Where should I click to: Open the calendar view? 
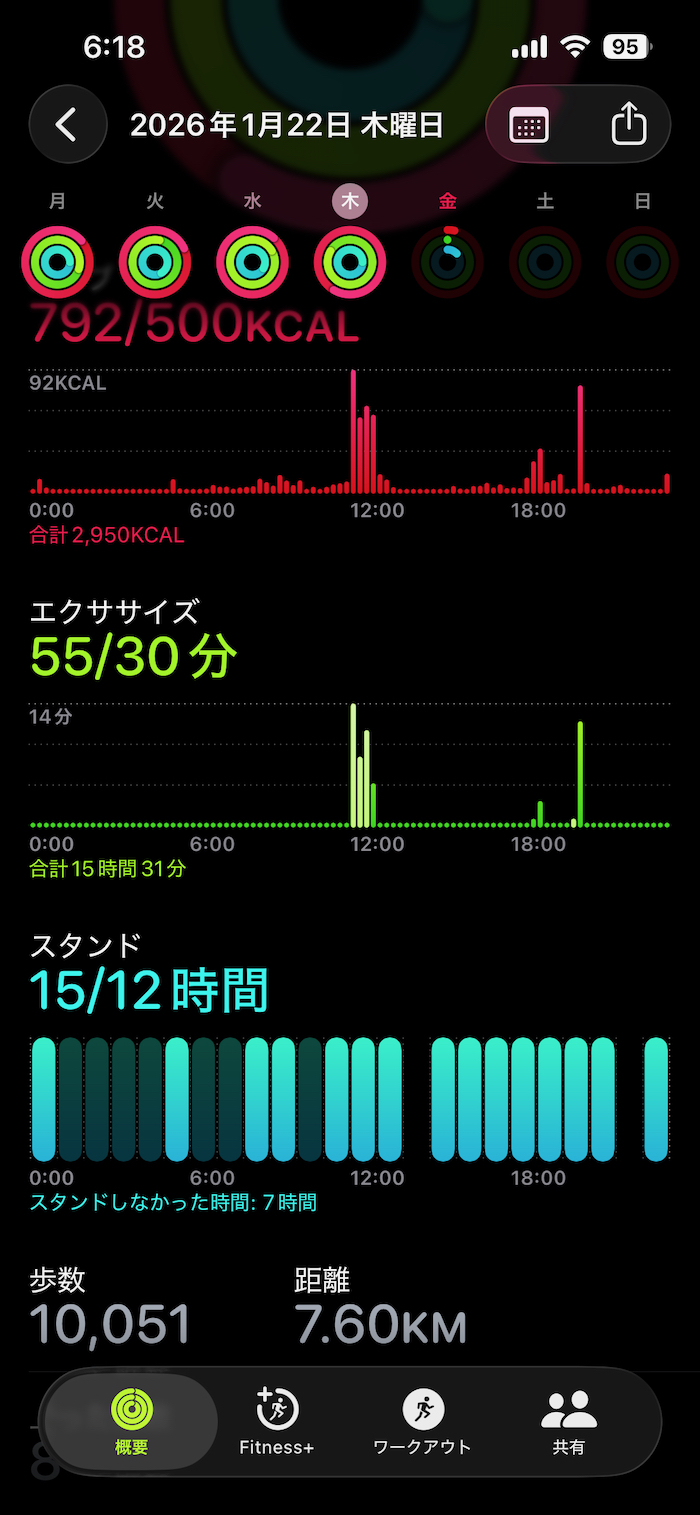tap(529, 125)
